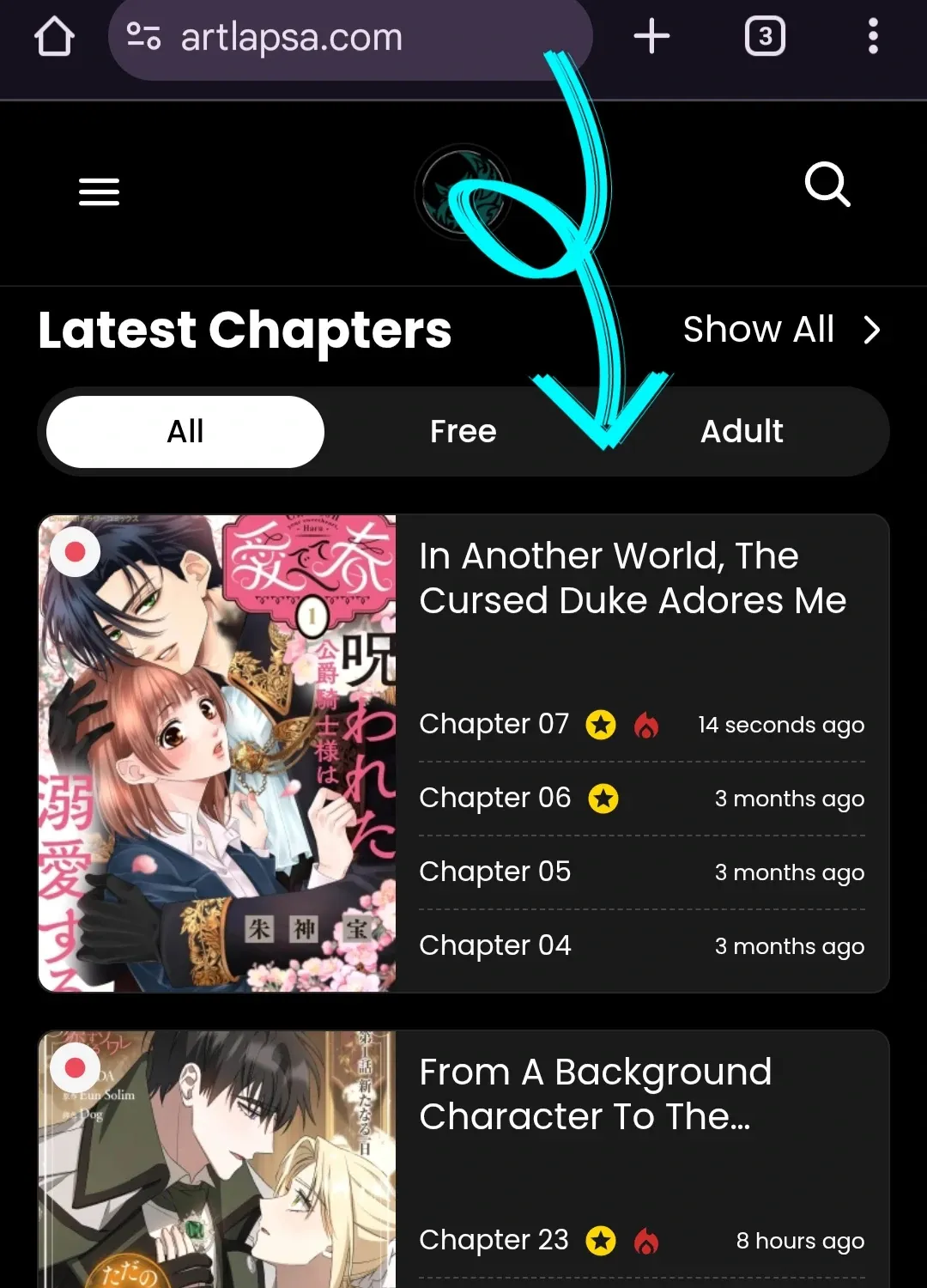Read Chapter 04 of the Cursed Duke
Image resolution: width=927 pixels, height=1288 pixels.
(495, 945)
